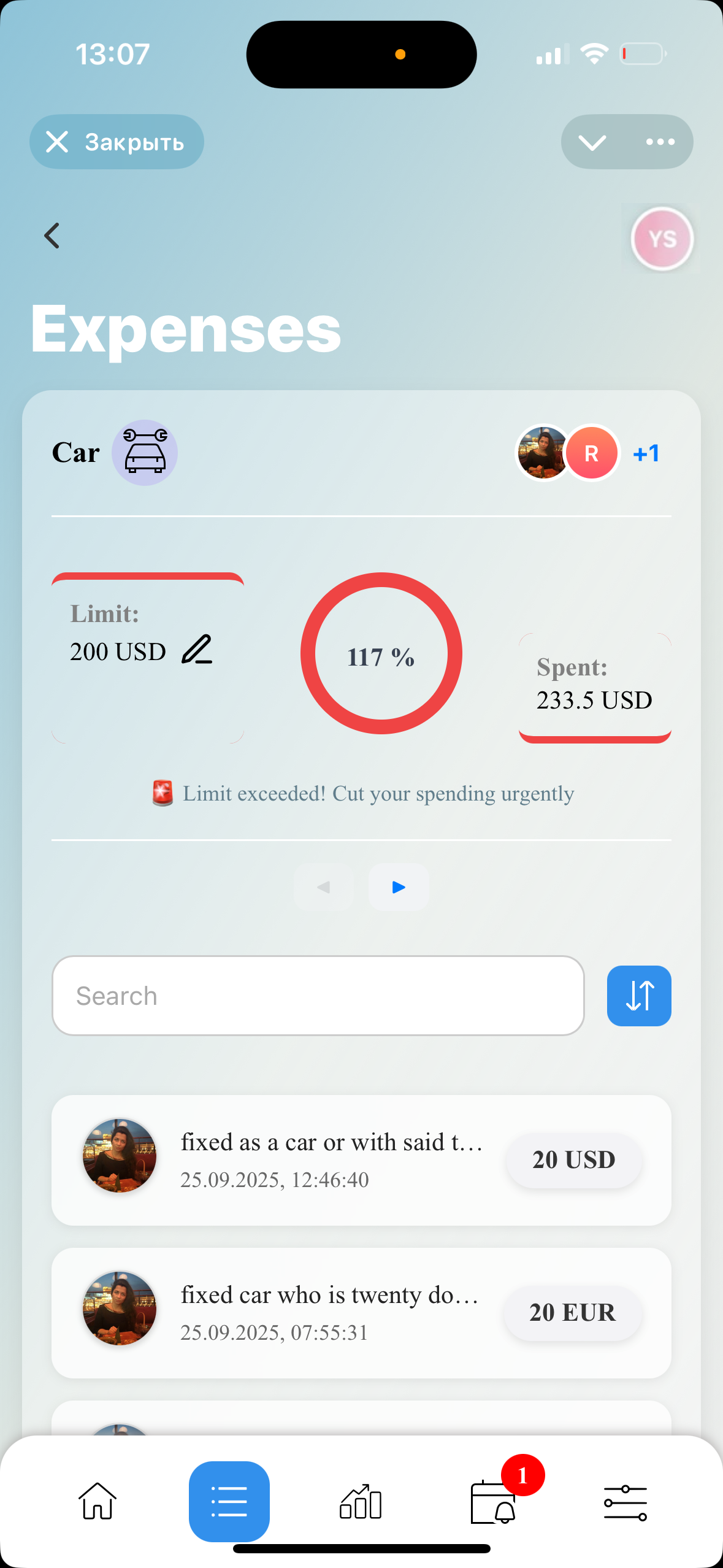This screenshot has height=1568, width=723.
Task: Go back with the left chevron arrow
Action: click(53, 236)
